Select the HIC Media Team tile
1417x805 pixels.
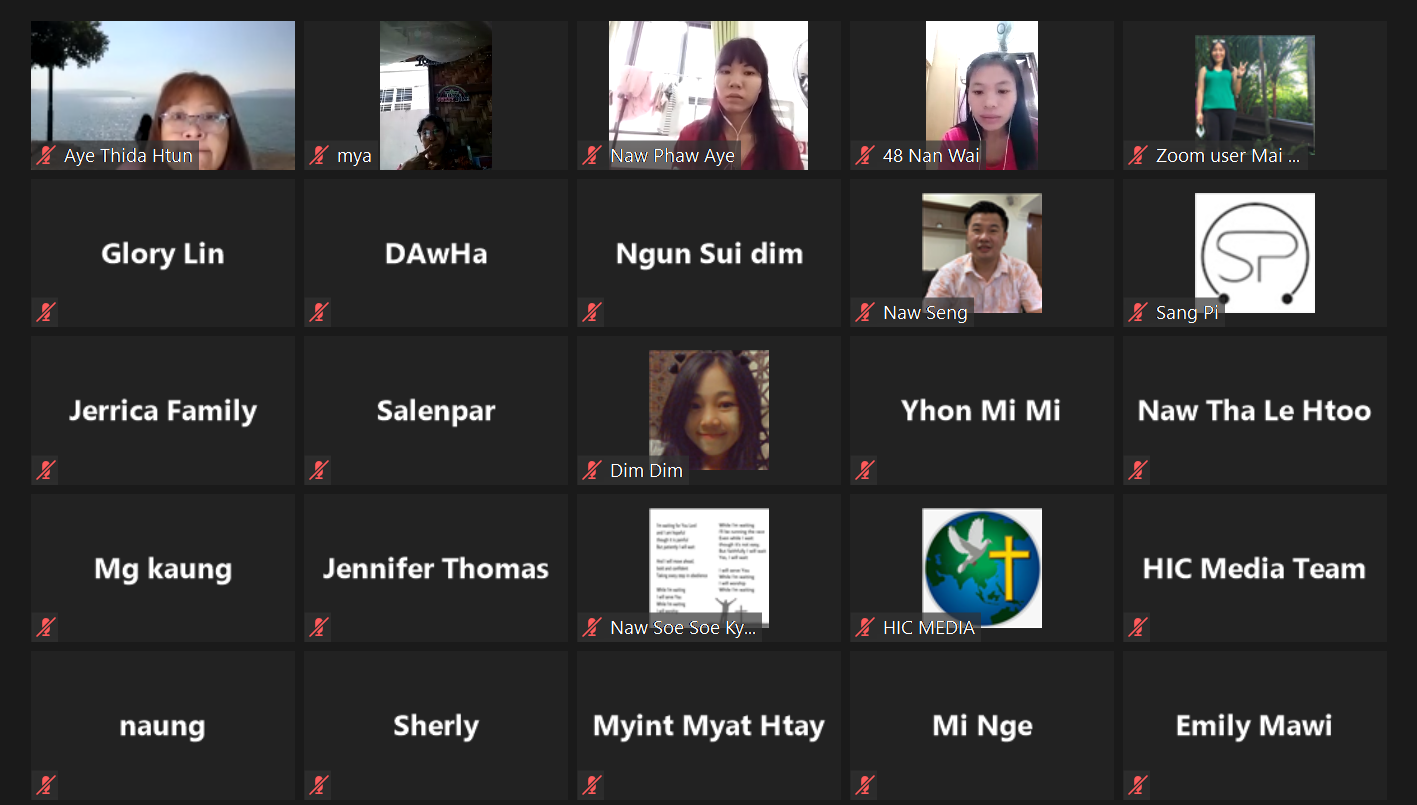(x=1254, y=568)
